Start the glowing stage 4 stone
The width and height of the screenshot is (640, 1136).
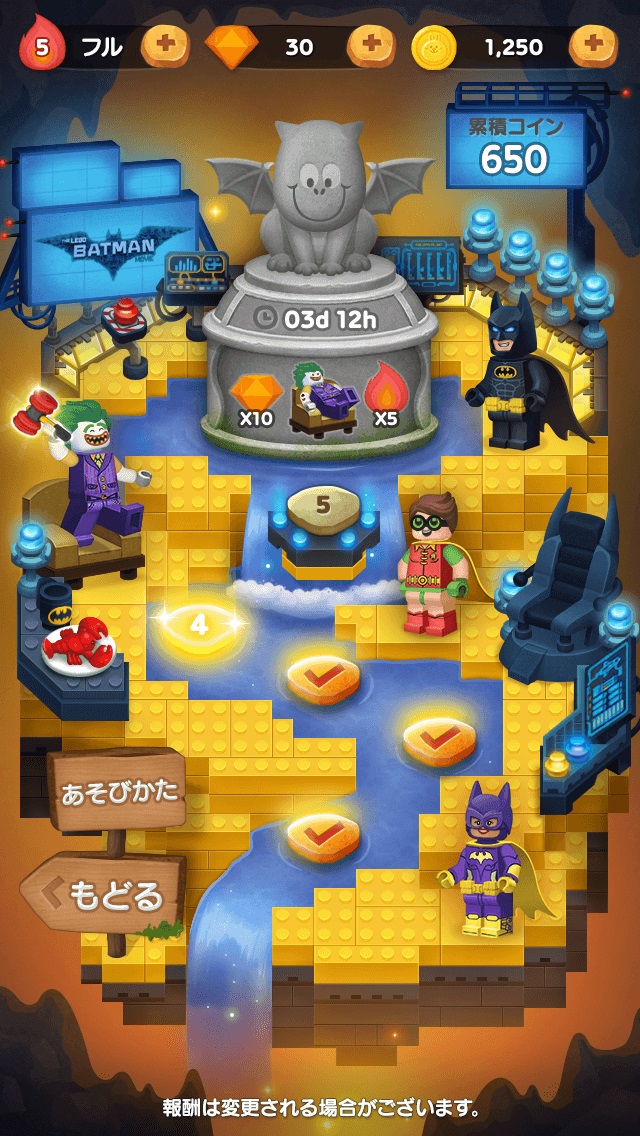199,626
